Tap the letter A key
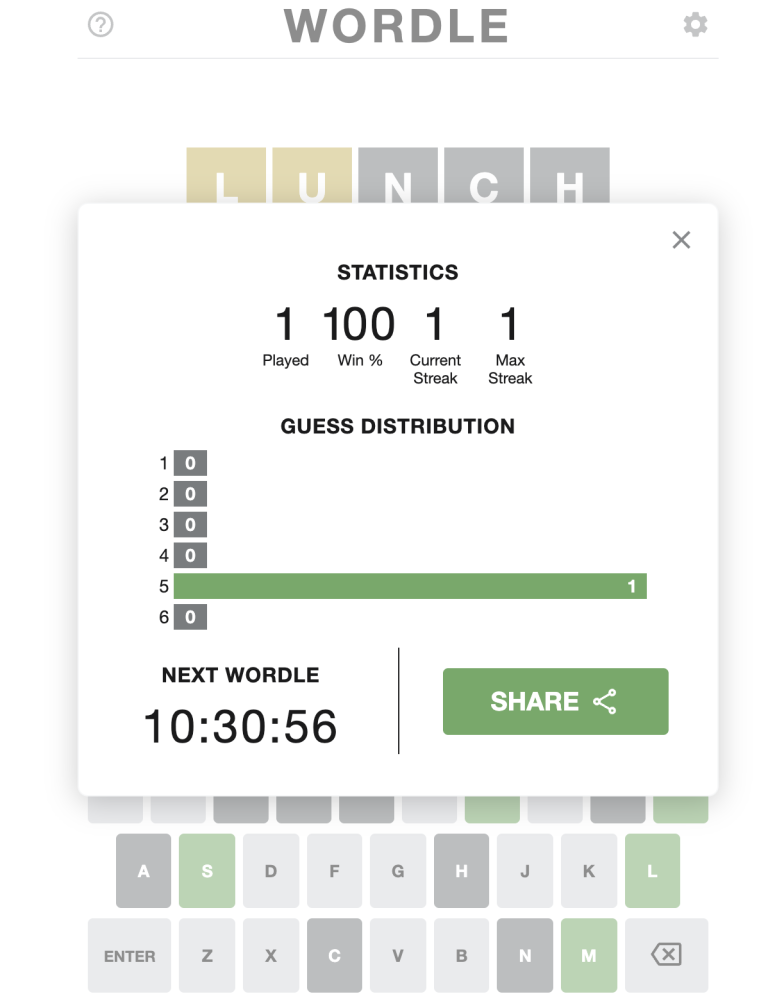768x1001 pixels. pyautogui.click(x=143, y=871)
